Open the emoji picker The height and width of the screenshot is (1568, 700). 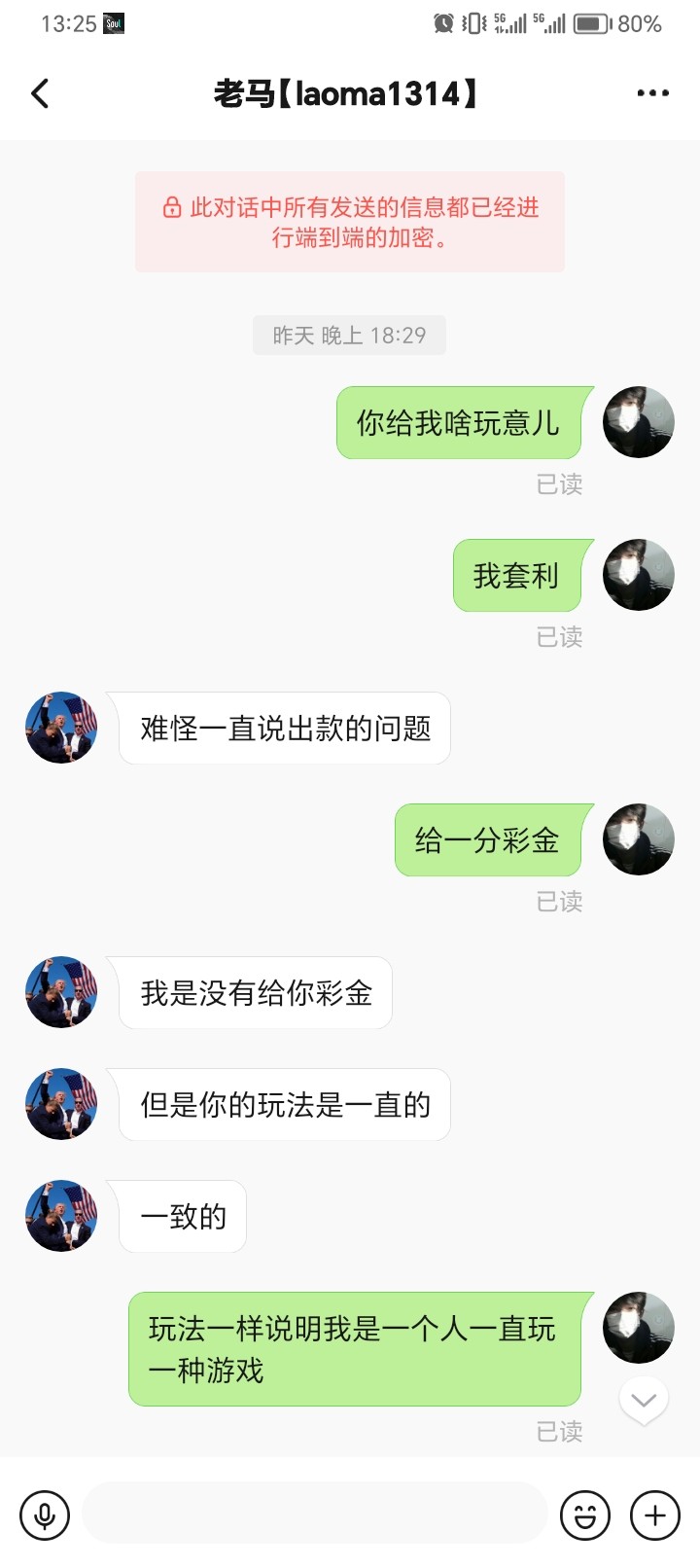pos(585,1514)
